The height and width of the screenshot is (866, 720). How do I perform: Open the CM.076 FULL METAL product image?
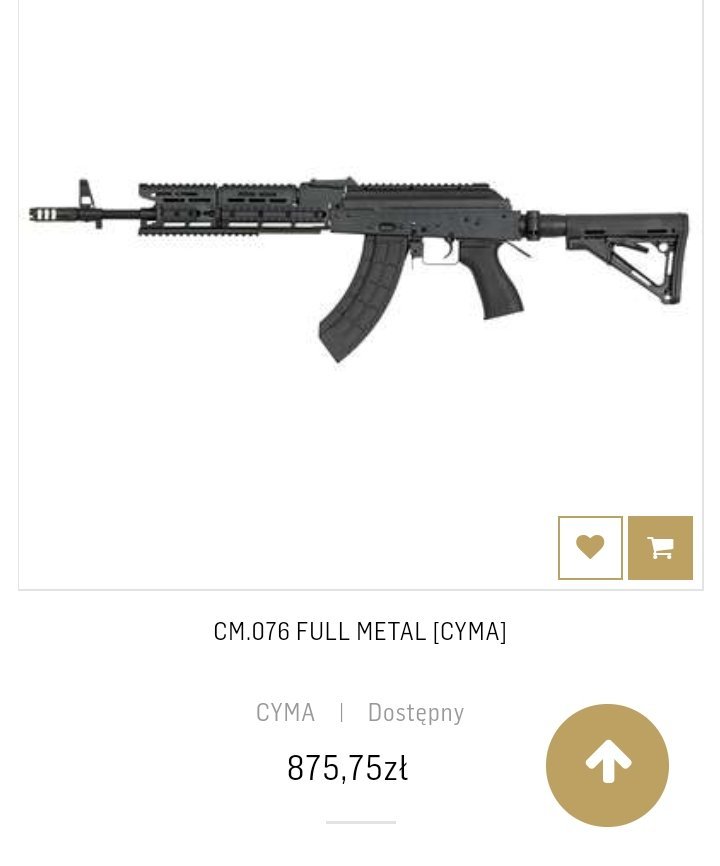click(x=360, y=270)
